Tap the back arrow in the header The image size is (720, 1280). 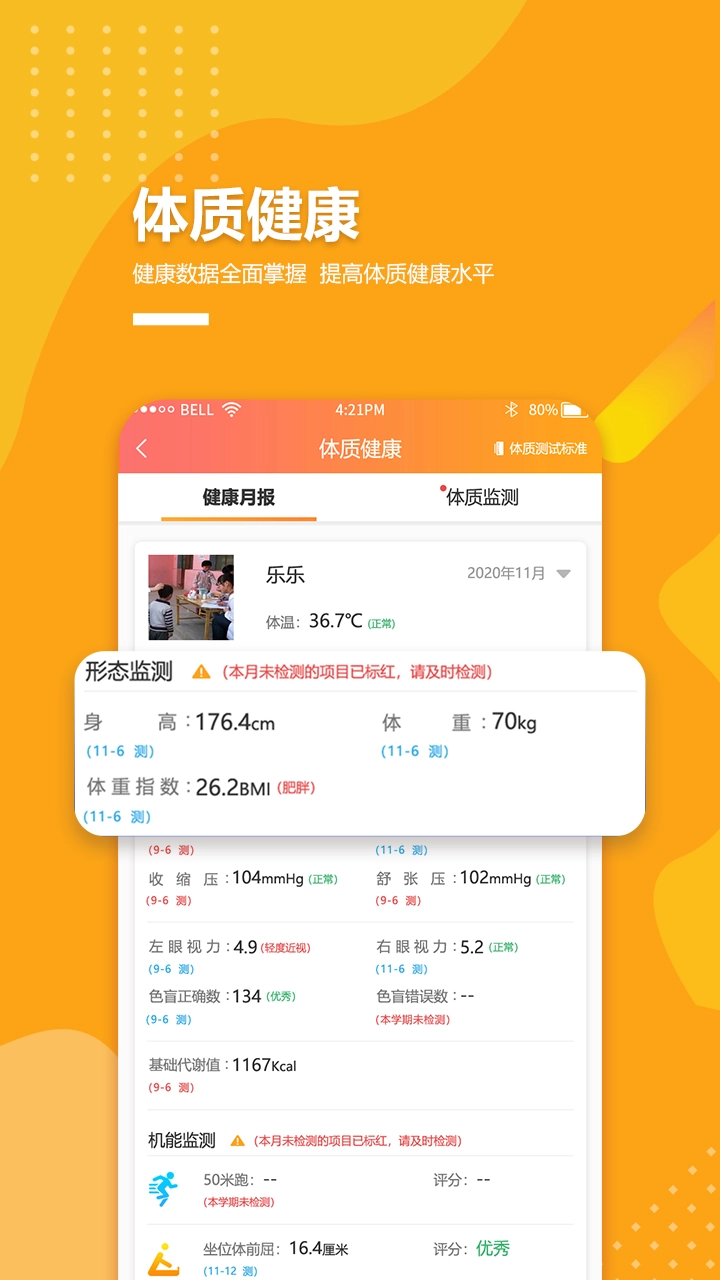(x=140, y=448)
